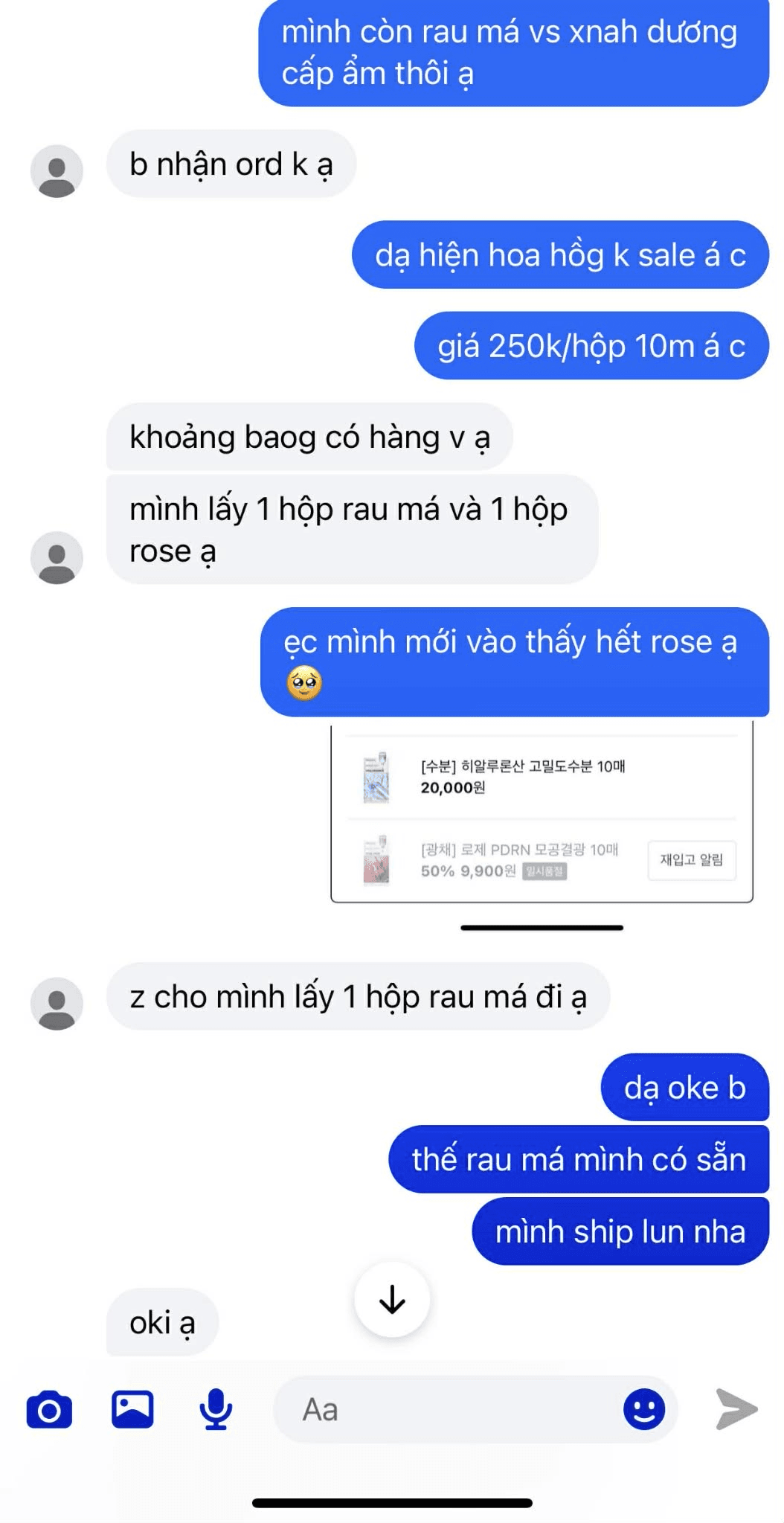Image resolution: width=784 pixels, height=1523 pixels.
Task: Tap the 'khoảng baog có hàng v ạ' message
Action: [310, 437]
